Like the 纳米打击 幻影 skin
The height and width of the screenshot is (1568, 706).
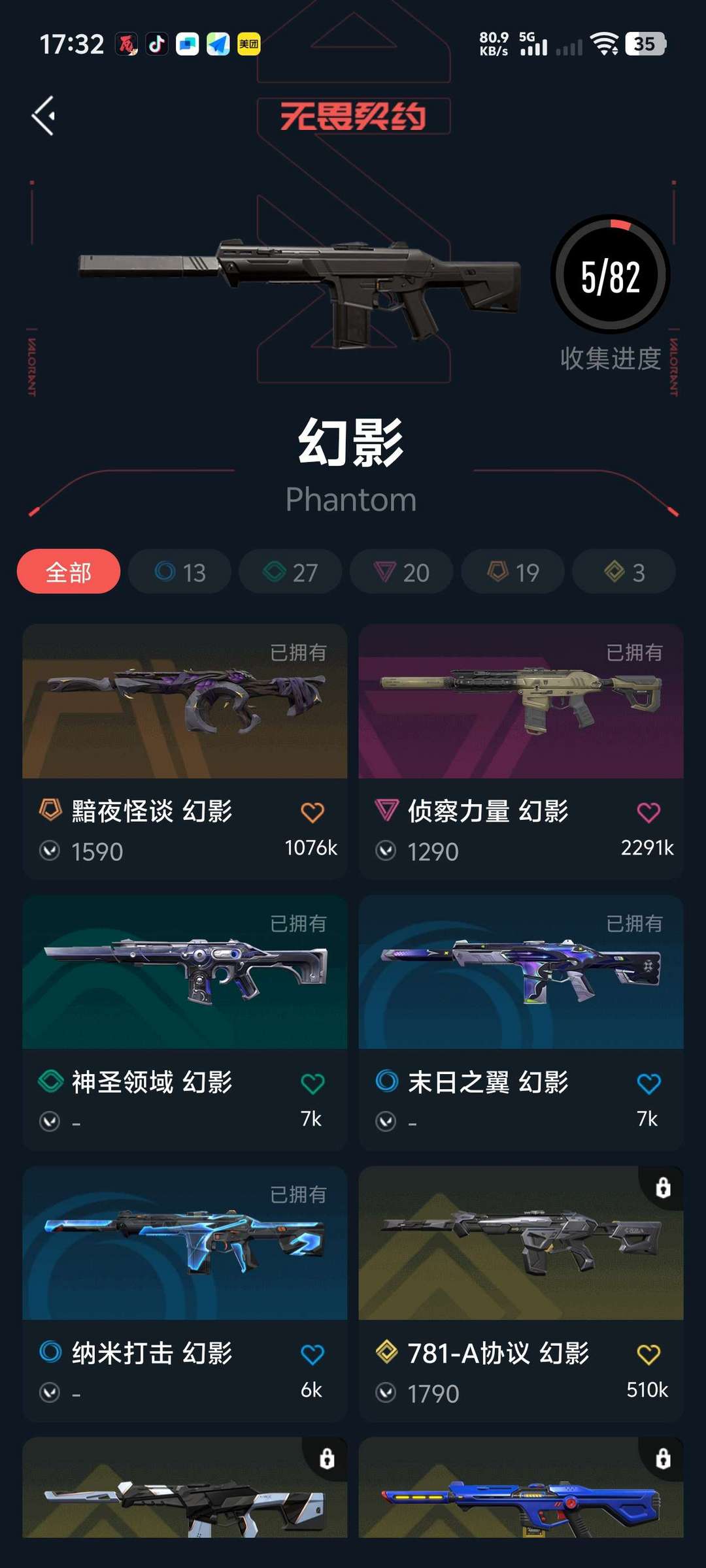tap(312, 1354)
